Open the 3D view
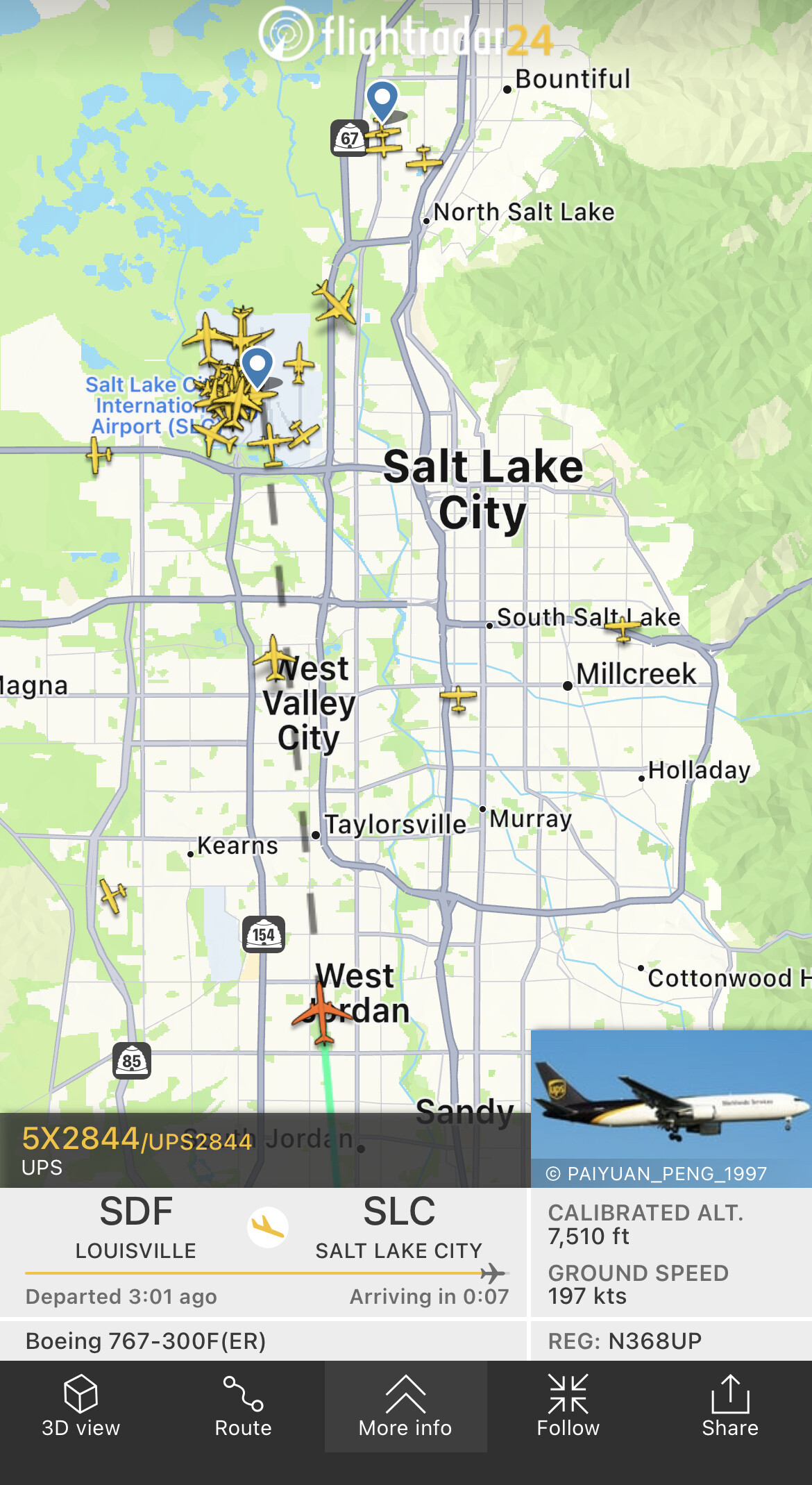This screenshot has height=1485, width=812. pyautogui.click(x=81, y=1407)
